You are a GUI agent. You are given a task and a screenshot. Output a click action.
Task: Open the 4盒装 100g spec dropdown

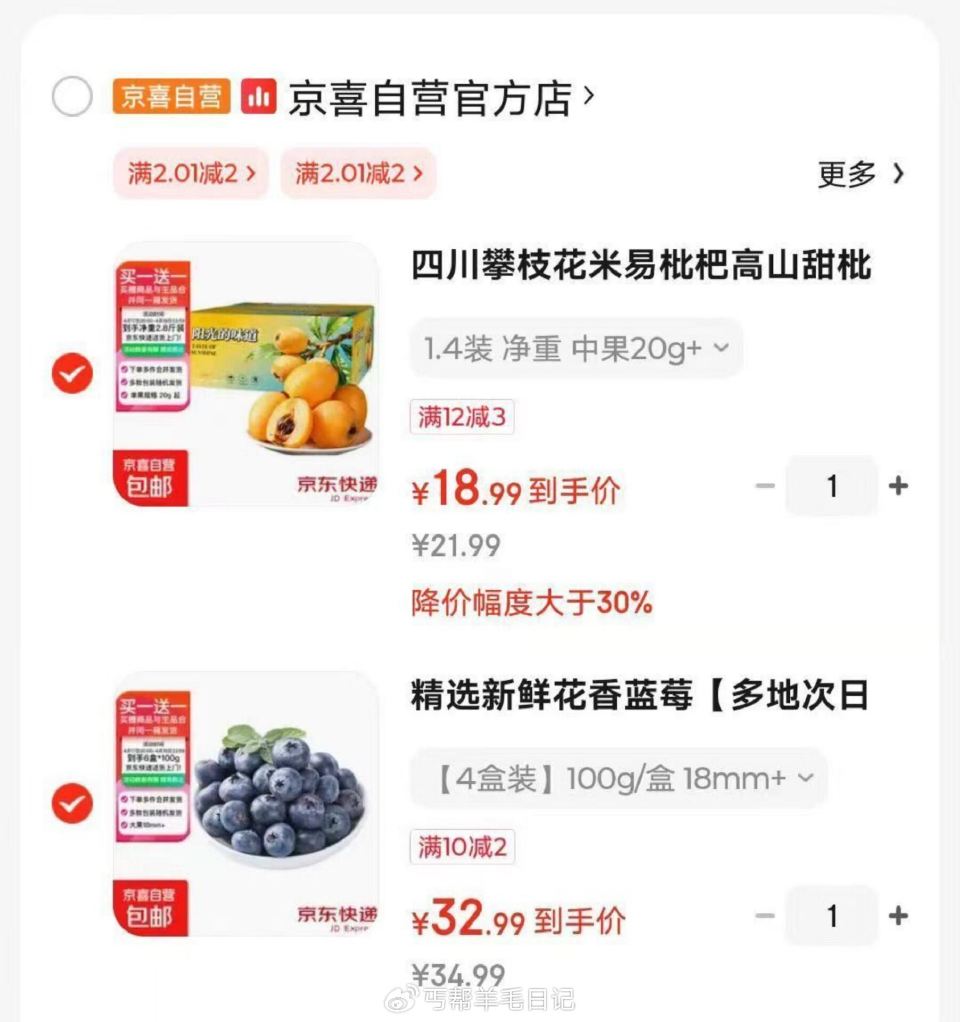pos(619,778)
